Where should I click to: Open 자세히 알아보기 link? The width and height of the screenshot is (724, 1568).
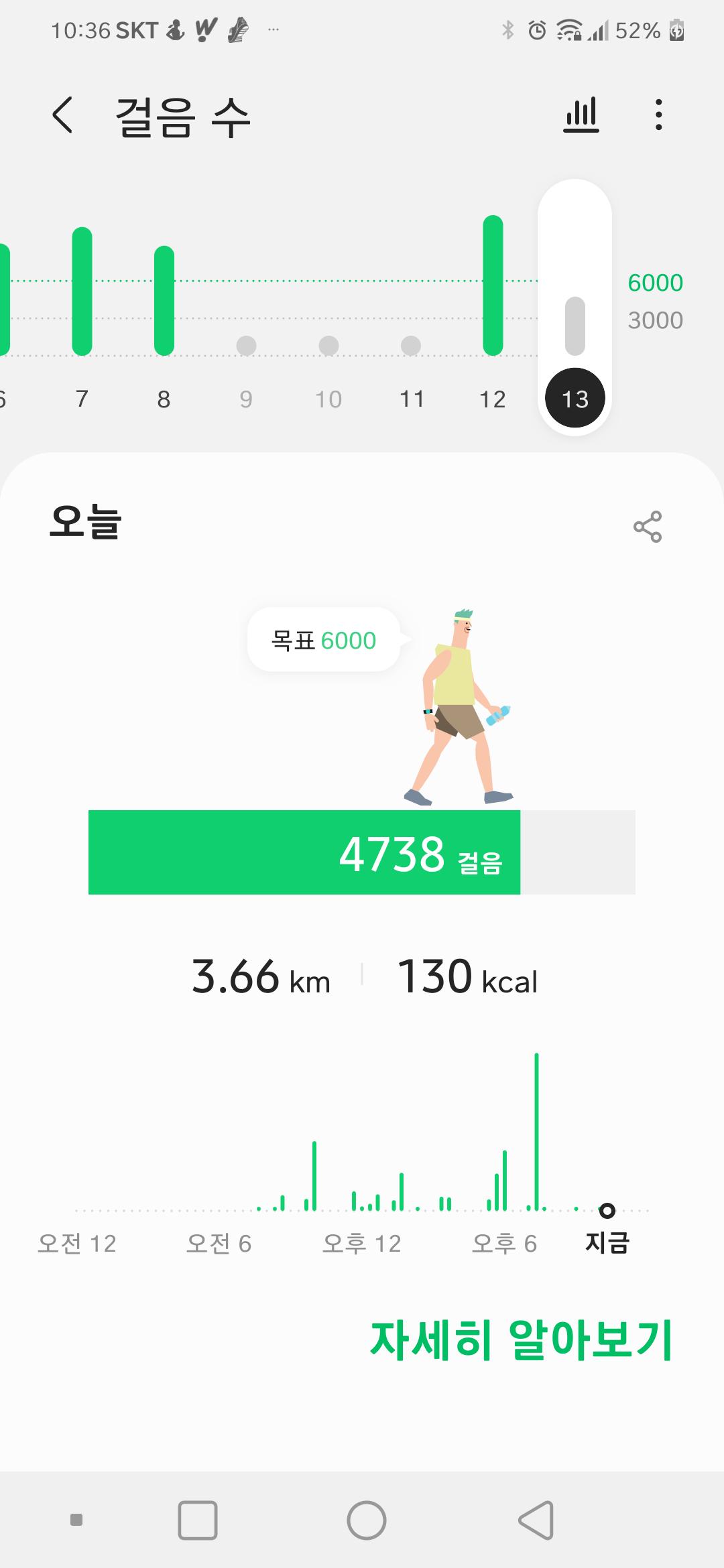[521, 1340]
